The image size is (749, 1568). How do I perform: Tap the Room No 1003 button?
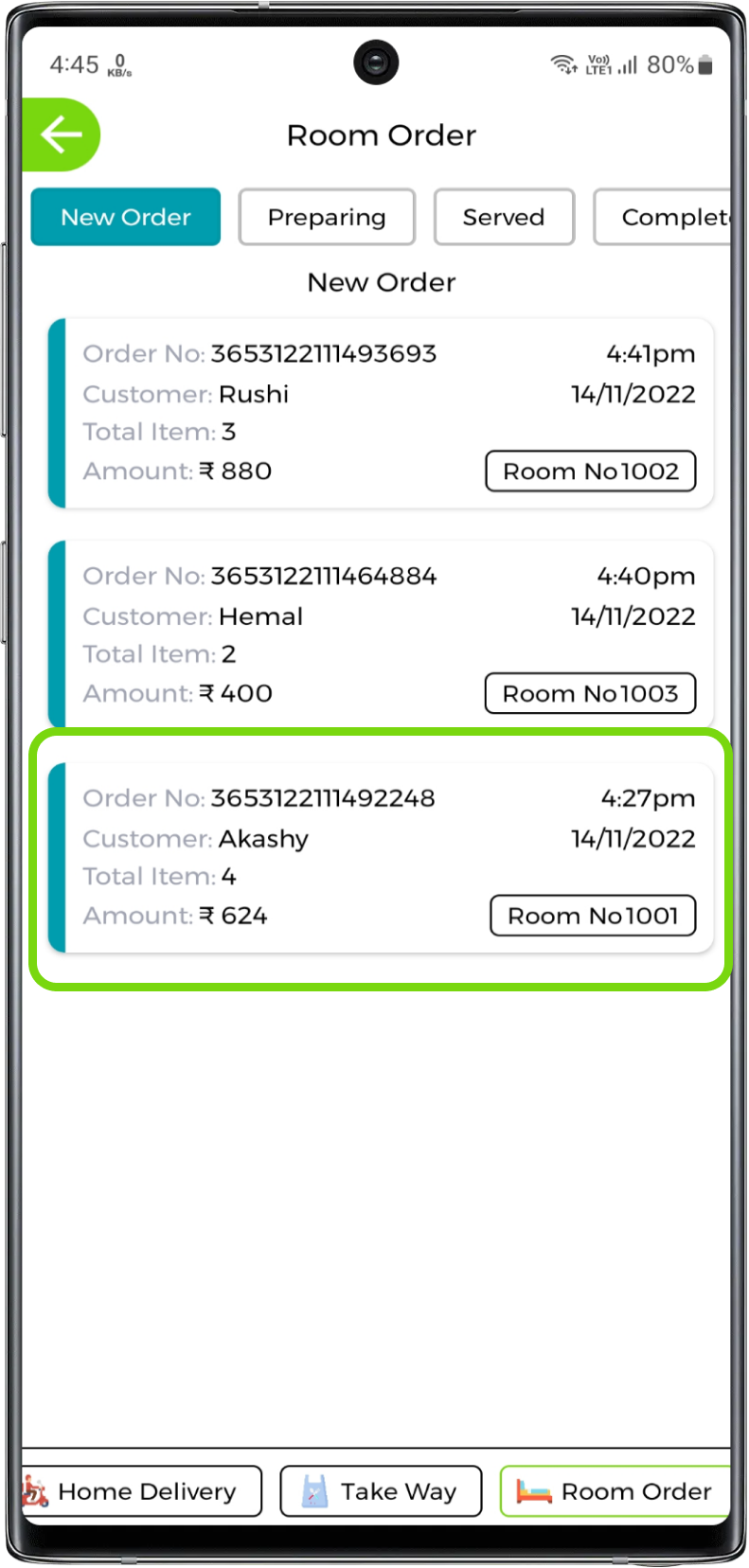coord(590,693)
